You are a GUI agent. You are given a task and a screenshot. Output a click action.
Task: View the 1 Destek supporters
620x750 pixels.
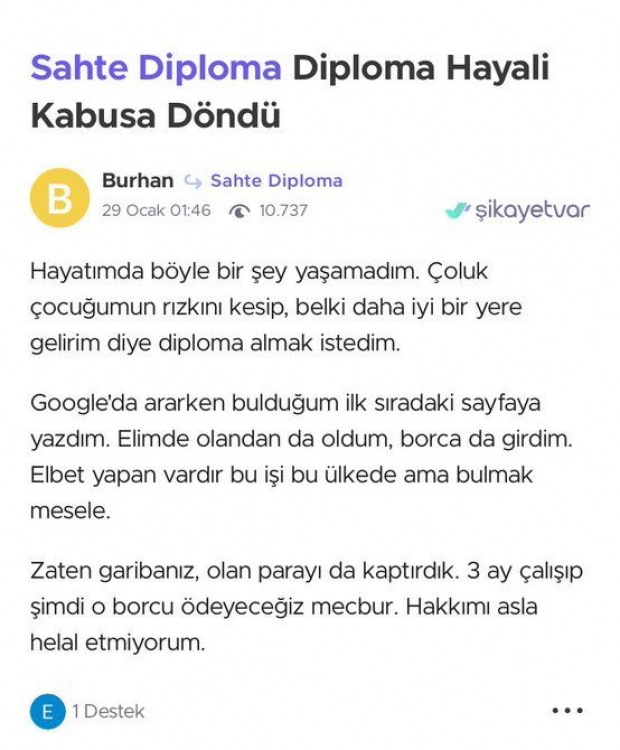point(107,711)
